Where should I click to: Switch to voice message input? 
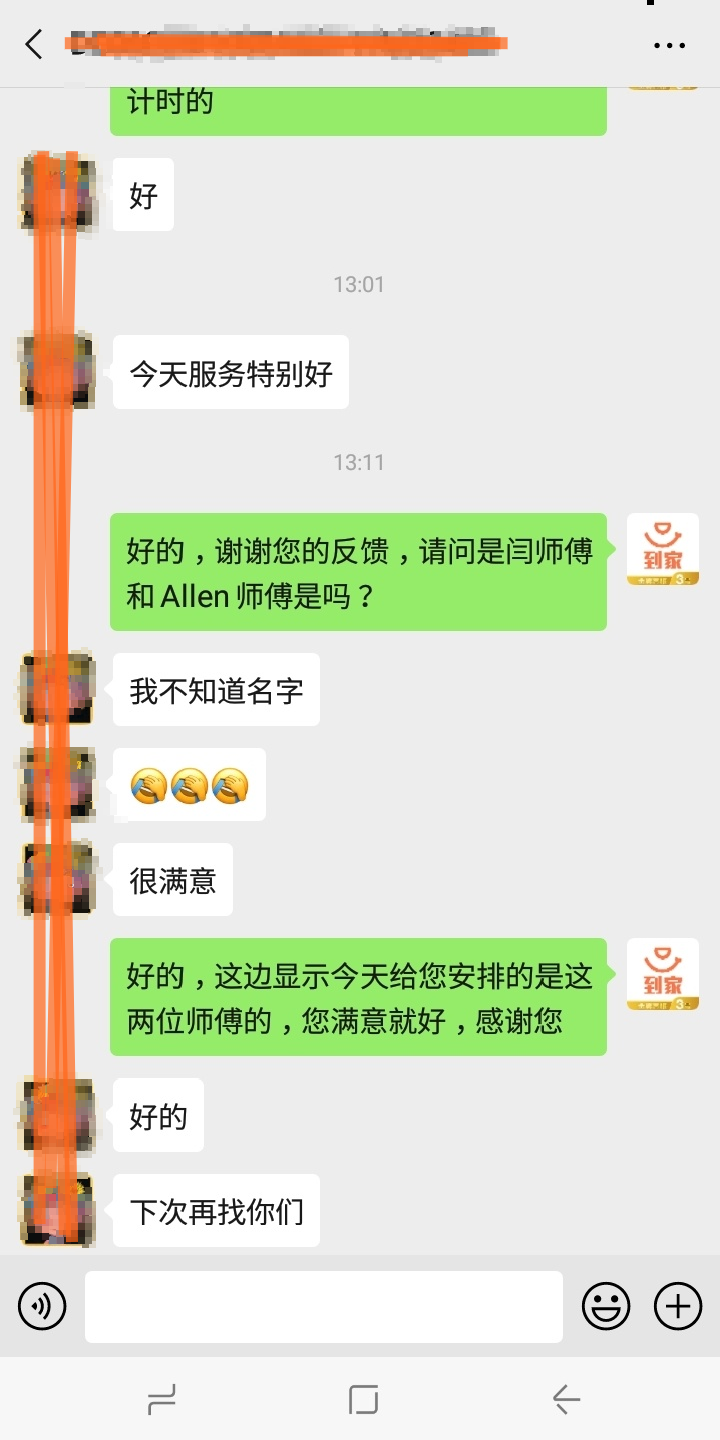[x=43, y=1306]
